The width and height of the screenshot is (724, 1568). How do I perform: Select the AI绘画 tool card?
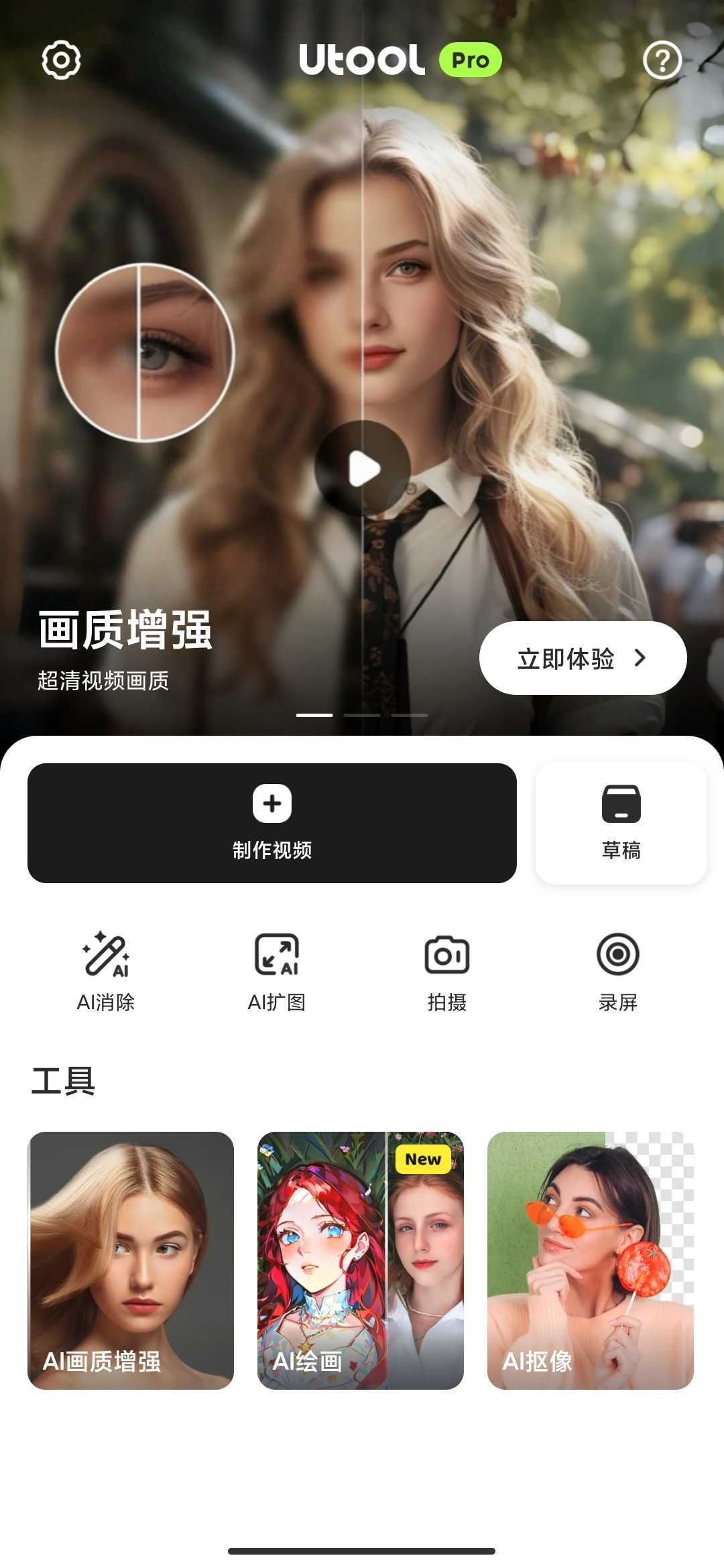pyautogui.click(x=361, y=1260)
